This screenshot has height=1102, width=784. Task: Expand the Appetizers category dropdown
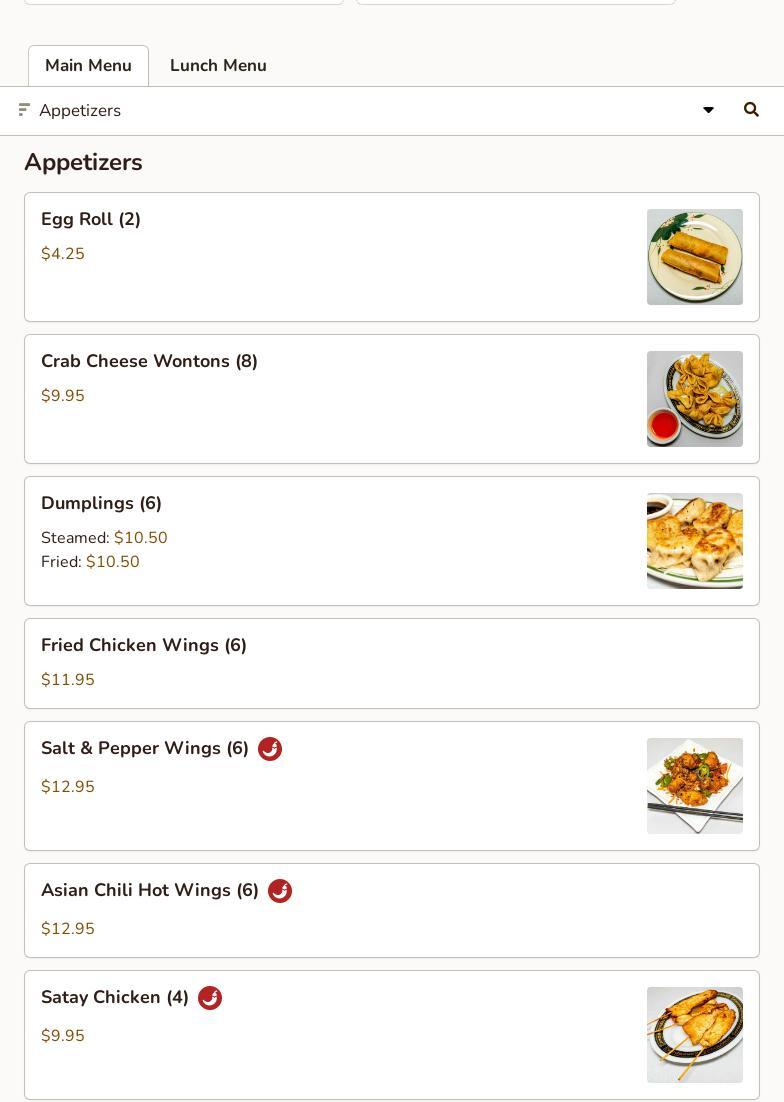pyautogui.click(x=708, y=110)
